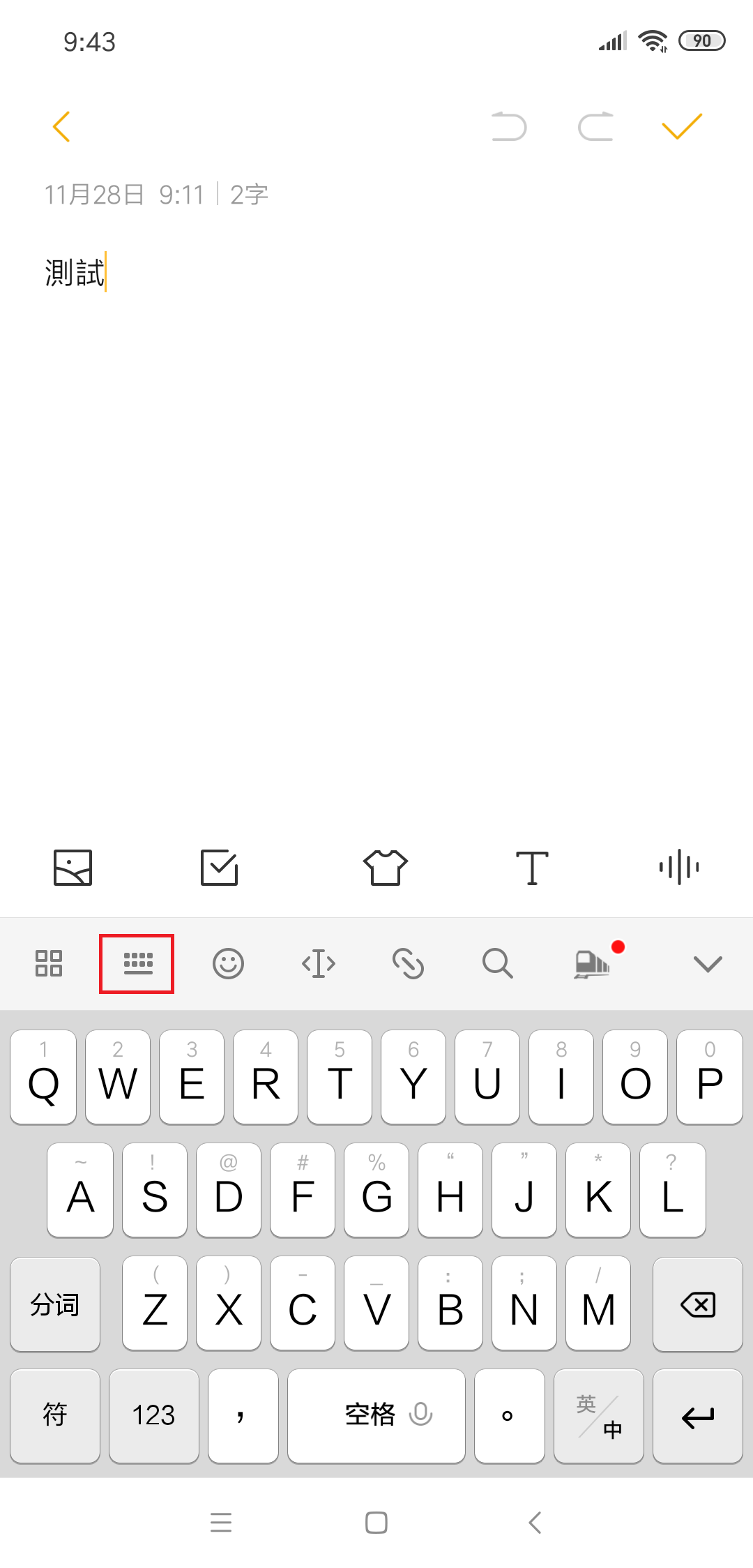The height and width of the screenshot is (1568, 753).
Task: Go back from the note editor
Action: [x=61, y=127]
